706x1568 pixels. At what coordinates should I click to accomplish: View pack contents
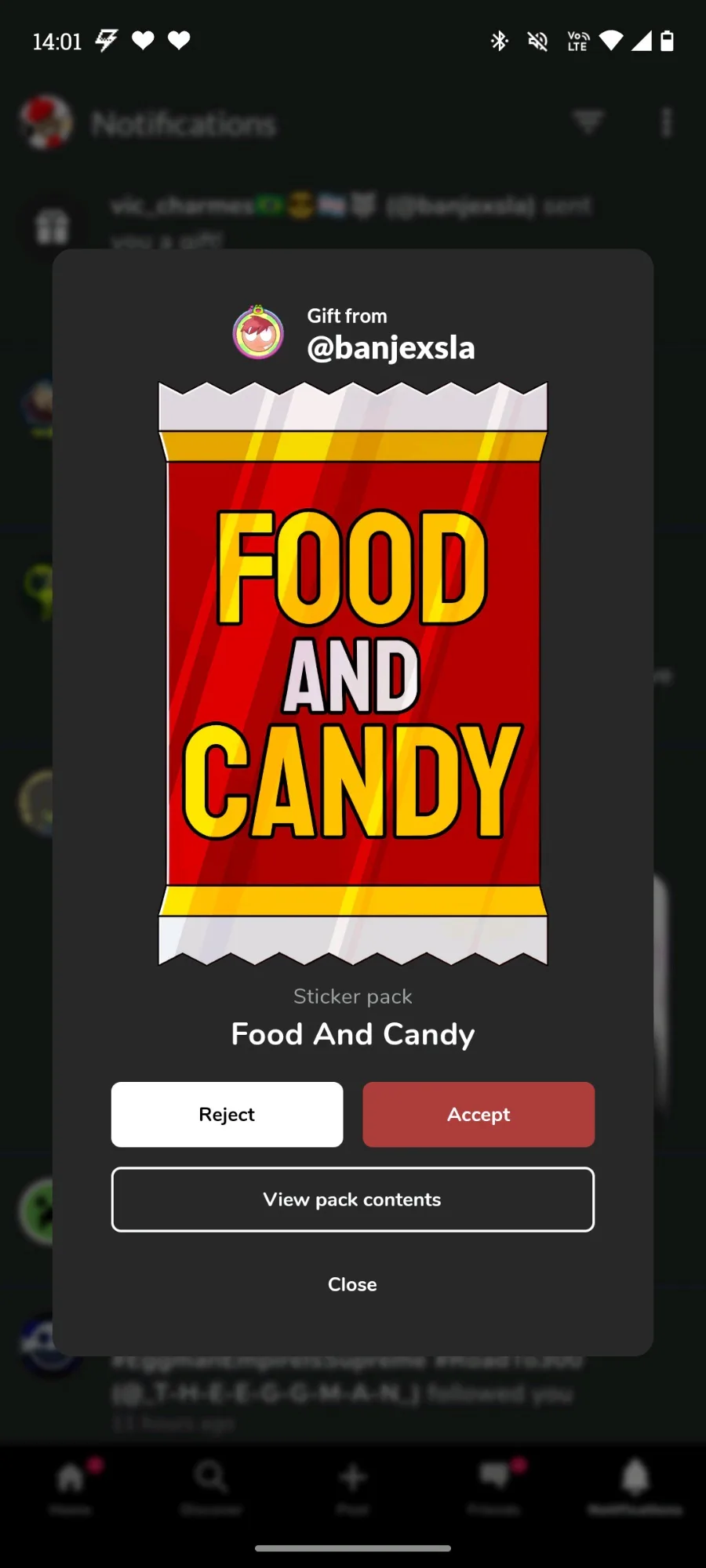(353, 1200)
